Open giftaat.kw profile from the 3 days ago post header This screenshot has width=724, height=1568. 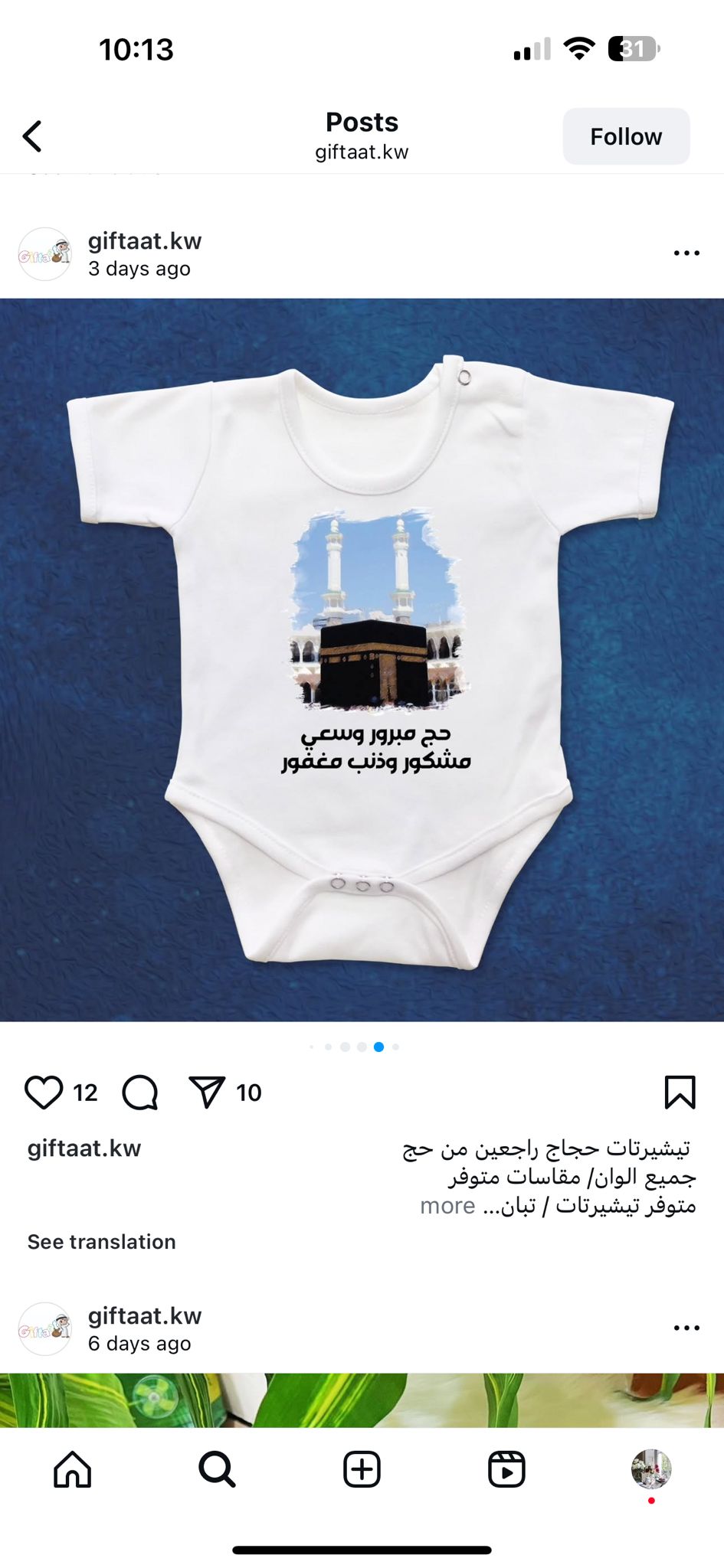pos(145,241)
